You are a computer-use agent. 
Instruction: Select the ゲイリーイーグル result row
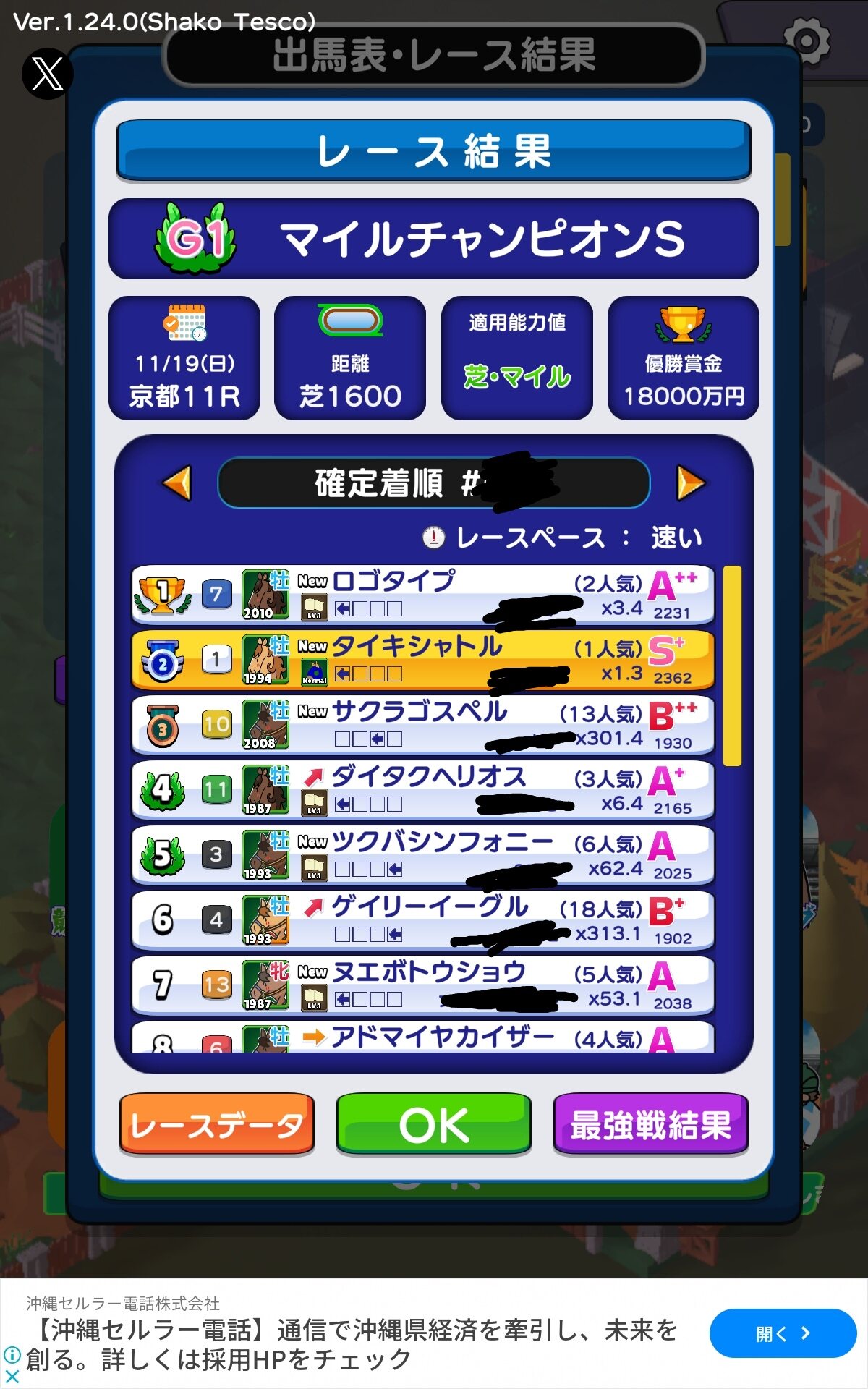423,921
